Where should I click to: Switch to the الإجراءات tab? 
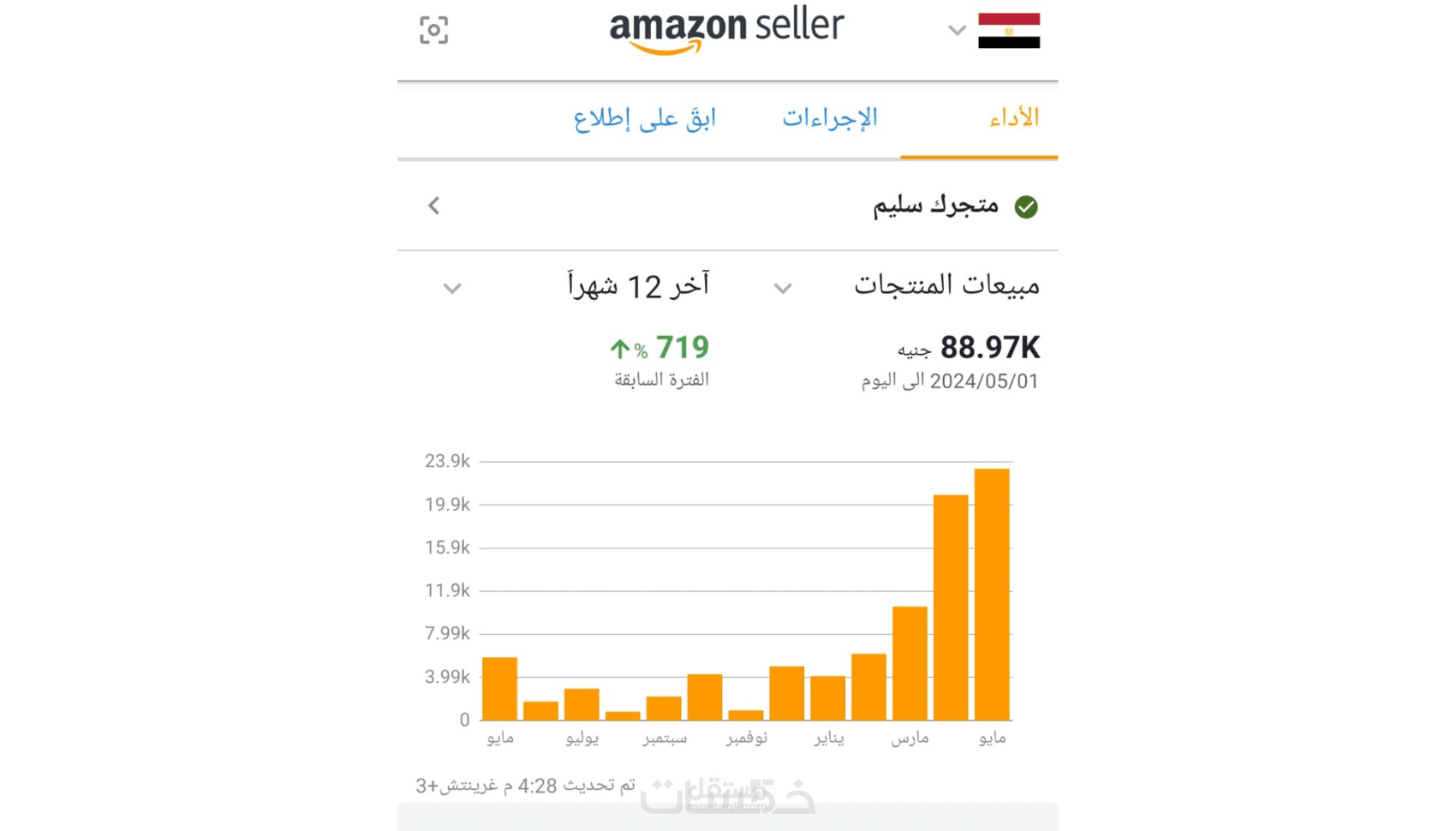(829, 118)
